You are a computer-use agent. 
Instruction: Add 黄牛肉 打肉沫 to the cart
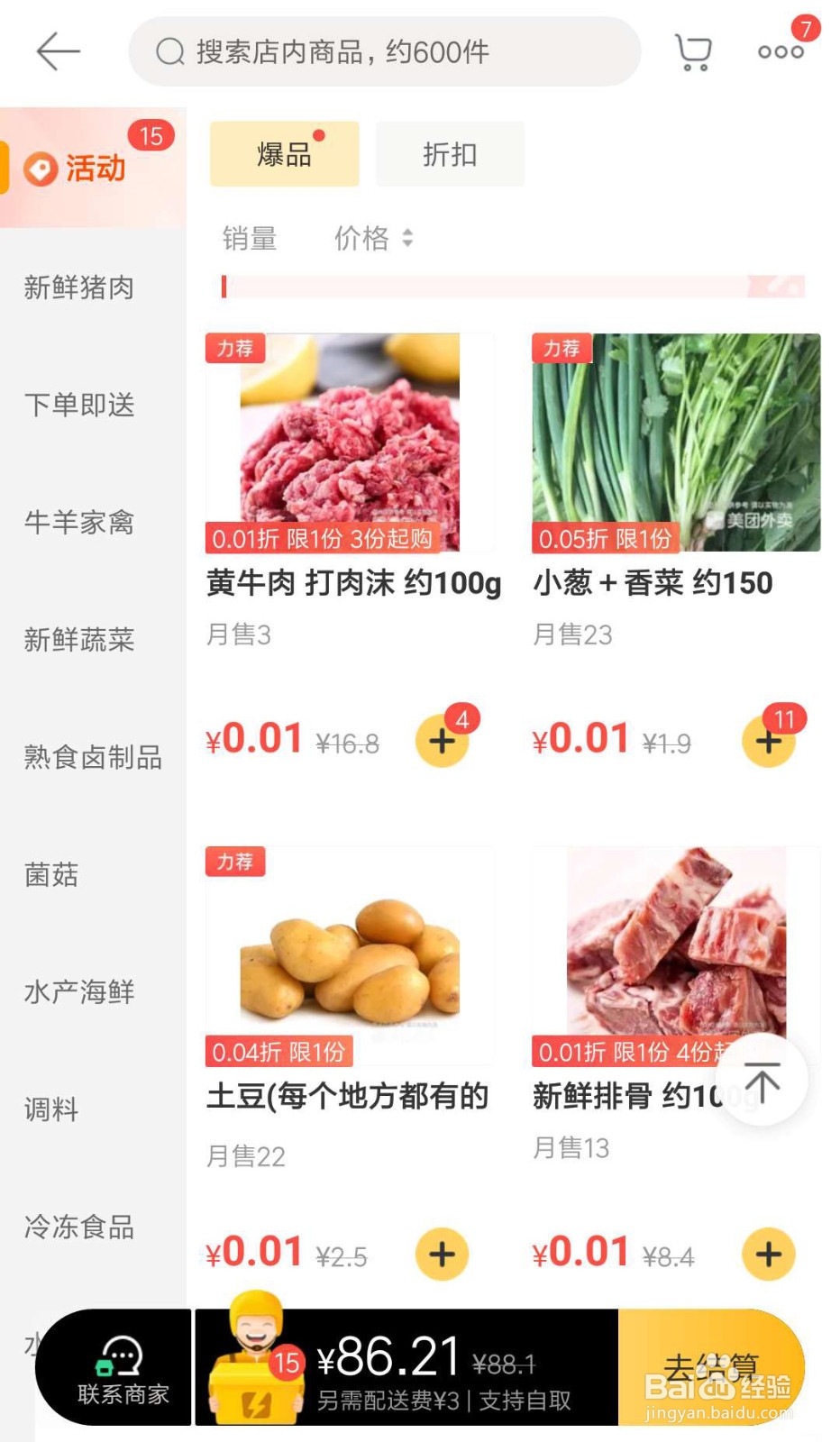coord(442,741)
